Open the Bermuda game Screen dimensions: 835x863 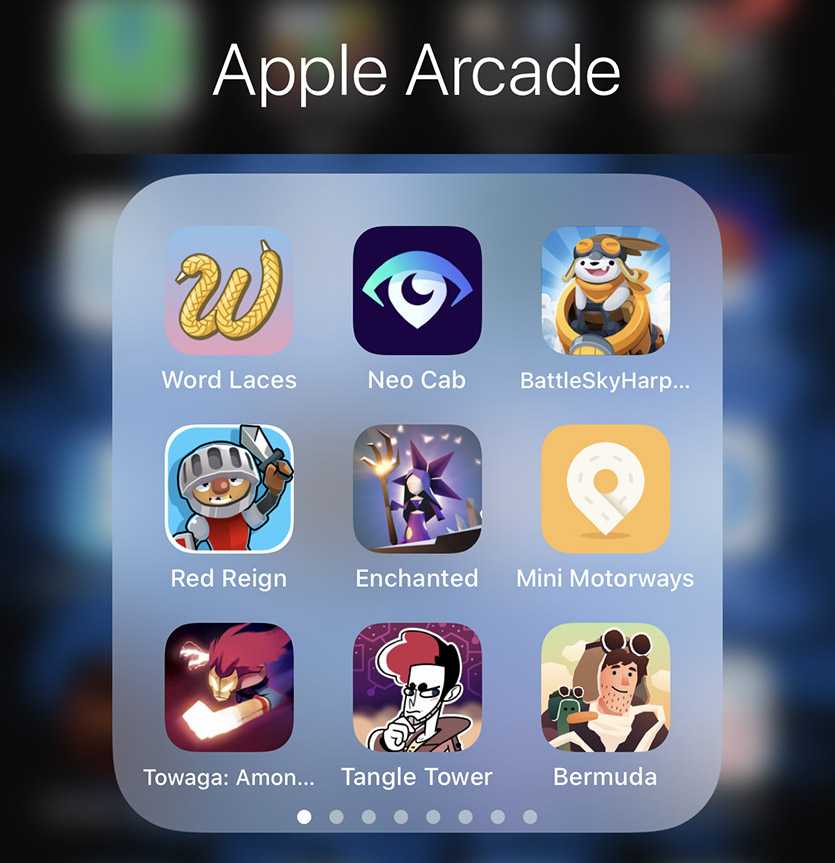(605, 687)
